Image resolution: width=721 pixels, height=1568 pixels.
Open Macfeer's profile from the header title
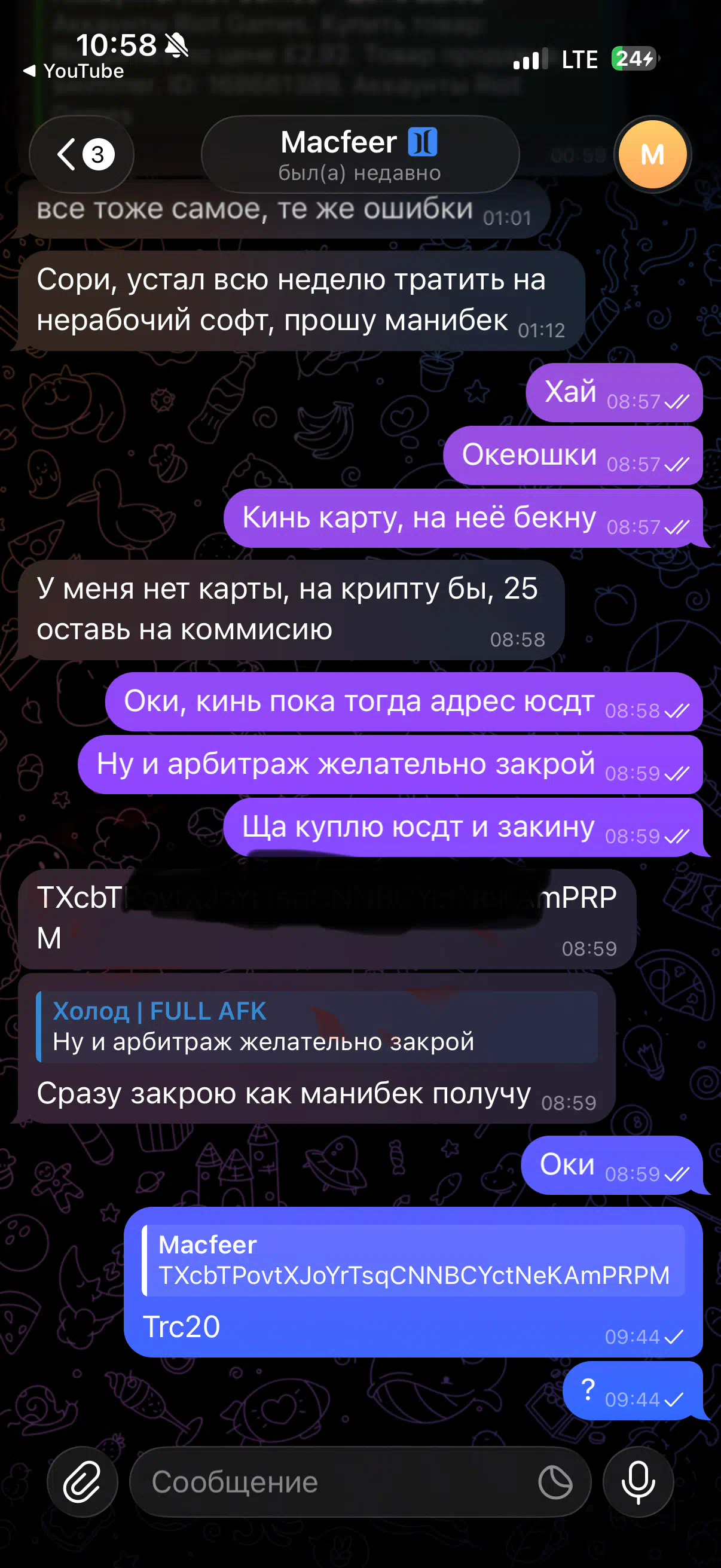pyautogui.click(x=359, y=155)
